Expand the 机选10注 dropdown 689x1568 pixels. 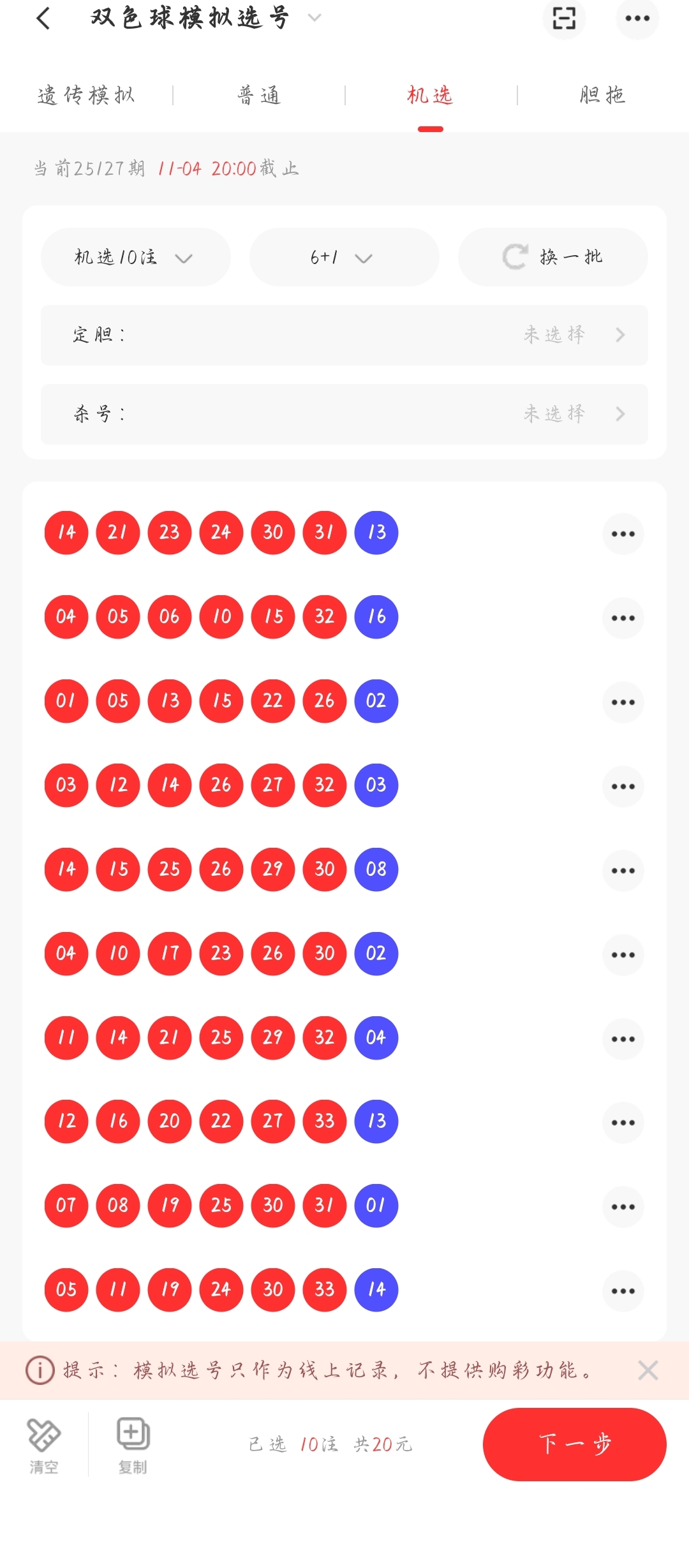(135, 257)
